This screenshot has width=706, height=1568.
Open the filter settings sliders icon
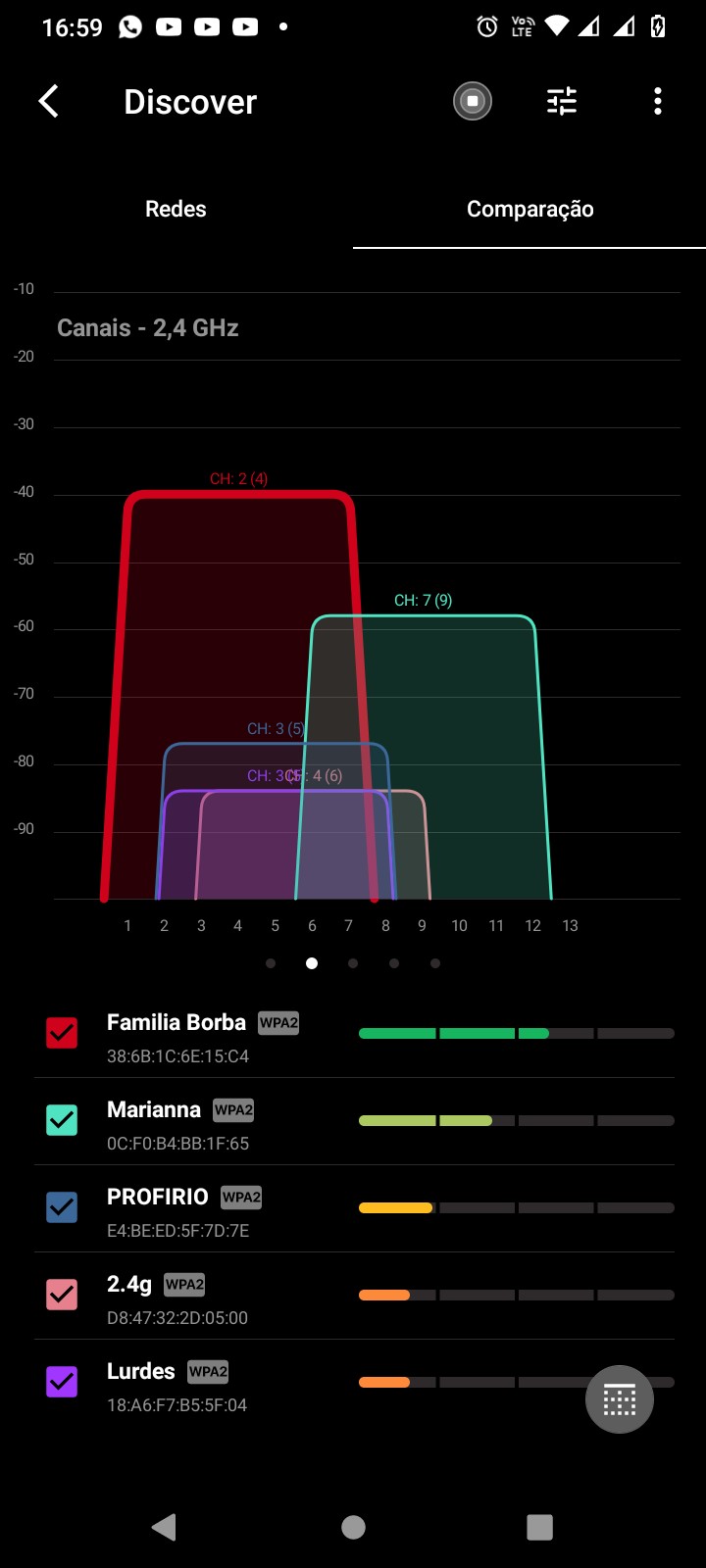562,101
